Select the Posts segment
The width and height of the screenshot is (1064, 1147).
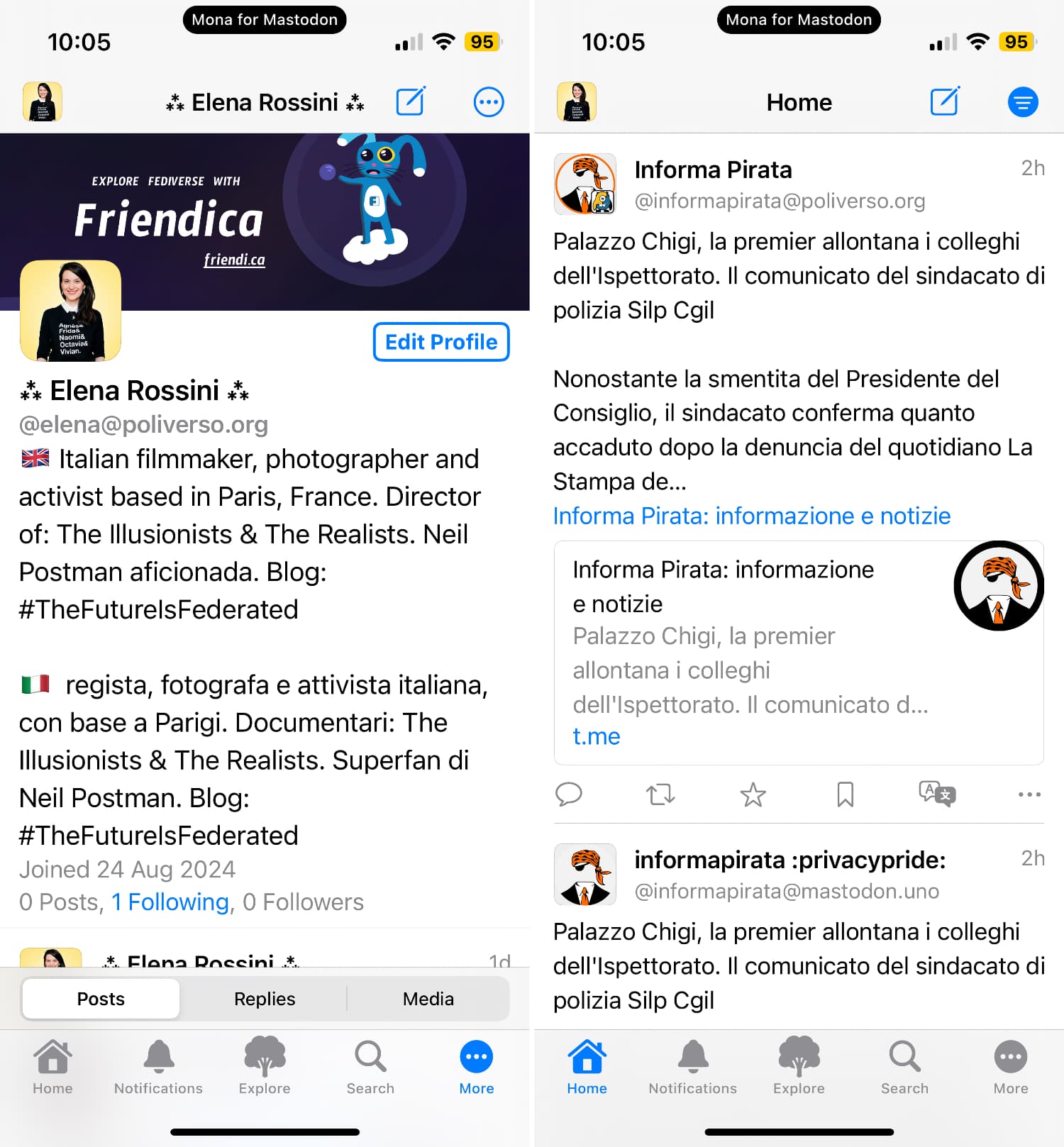101,999
